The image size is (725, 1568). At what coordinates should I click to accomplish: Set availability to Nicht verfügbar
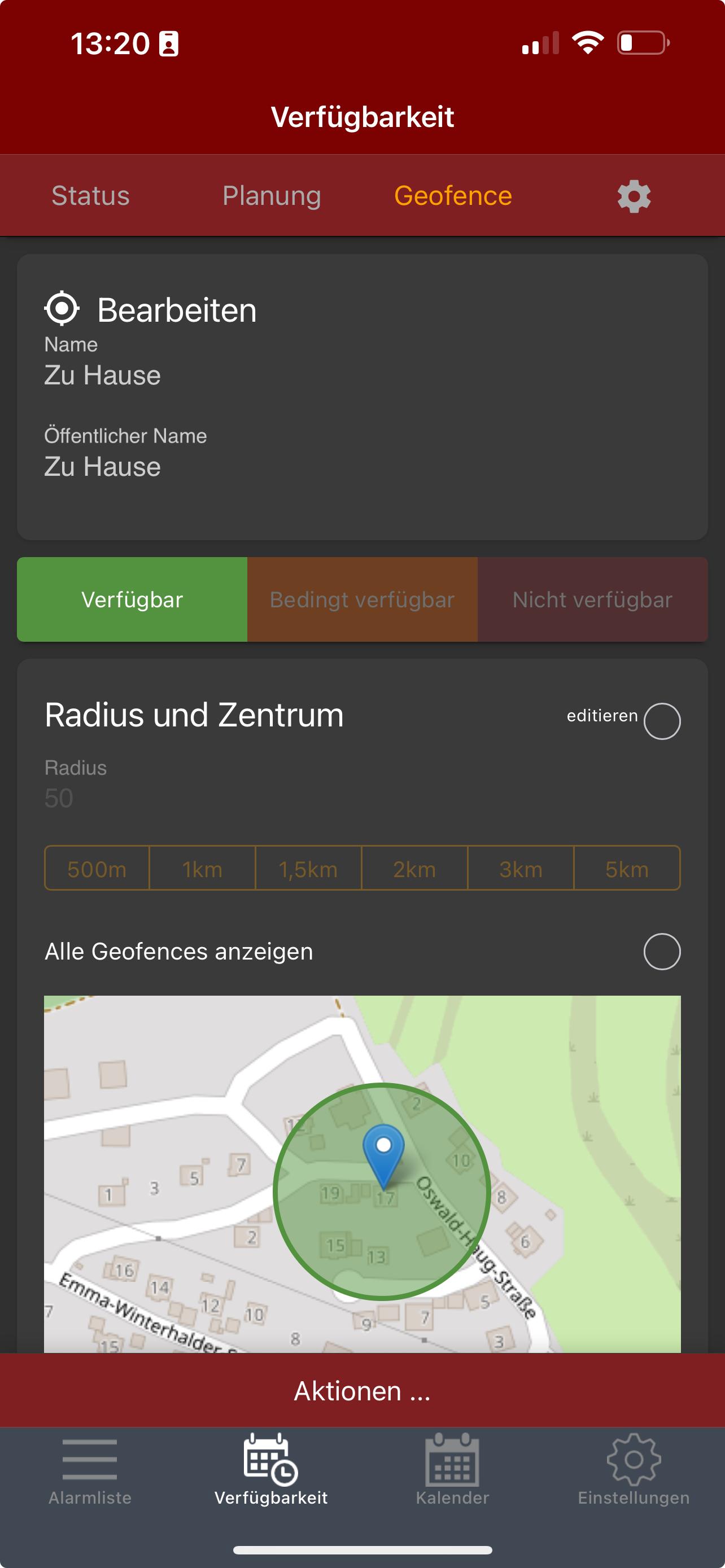point(592,599)
